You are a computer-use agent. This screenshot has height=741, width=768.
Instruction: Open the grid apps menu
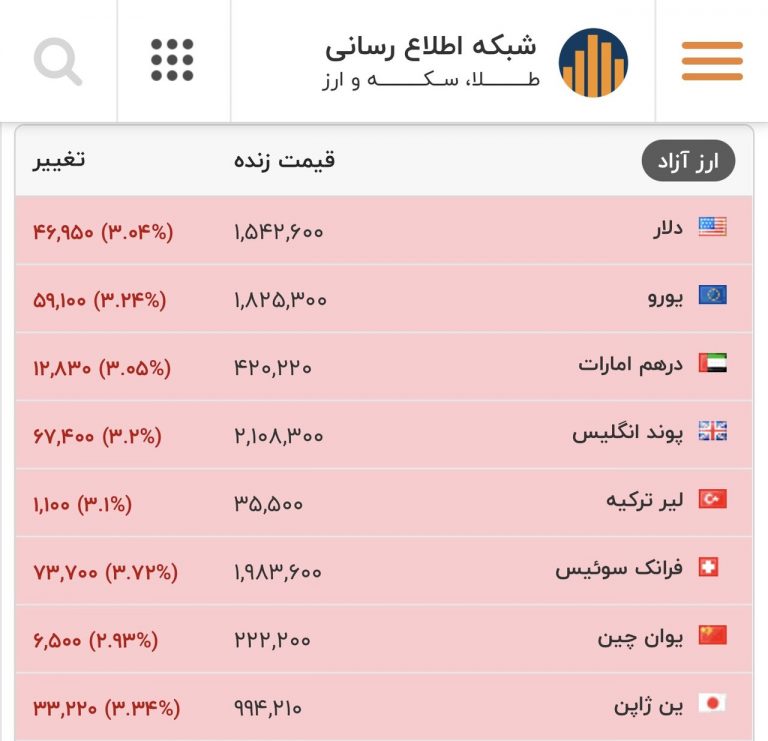click(172, 61)
